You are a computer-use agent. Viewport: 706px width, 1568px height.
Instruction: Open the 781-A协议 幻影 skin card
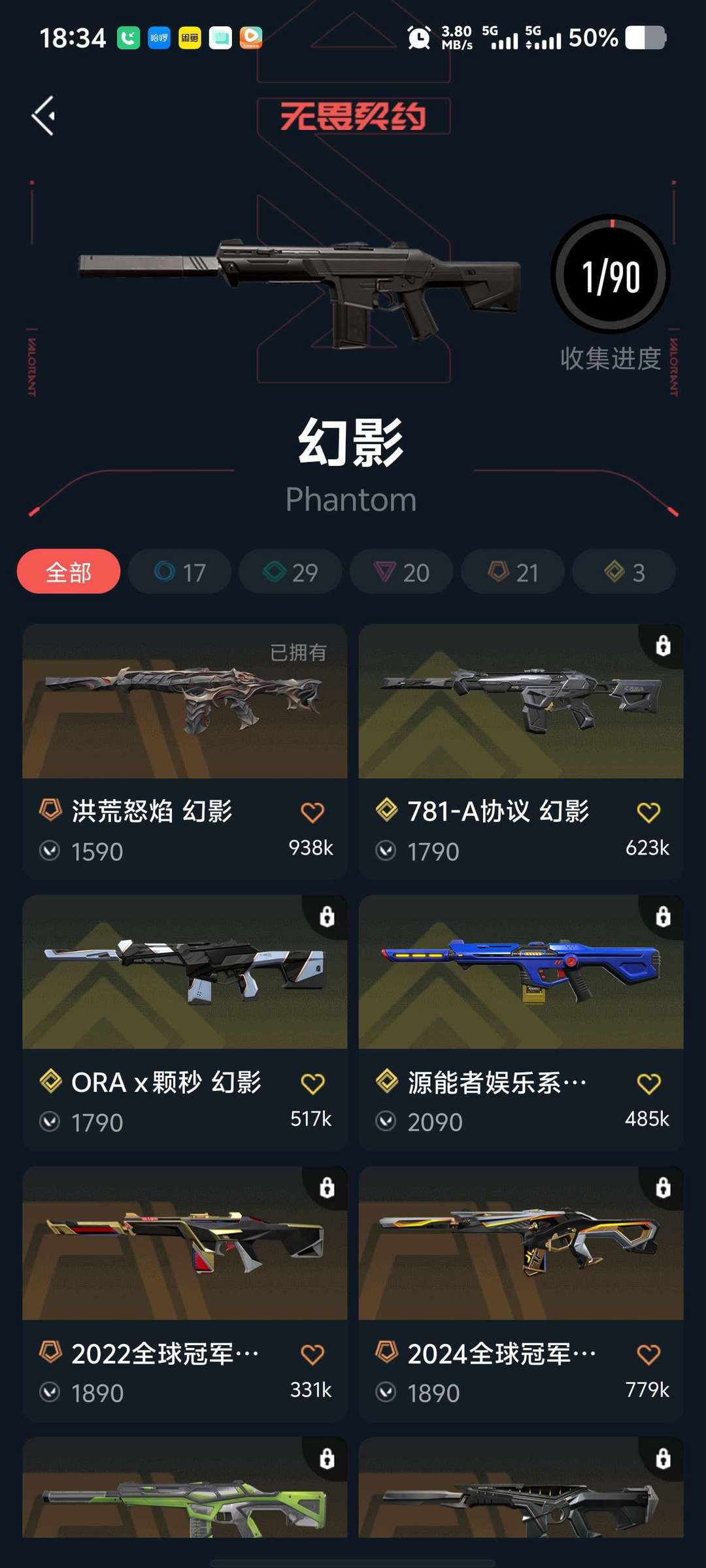pyautogui.click(x=521, y=751)
